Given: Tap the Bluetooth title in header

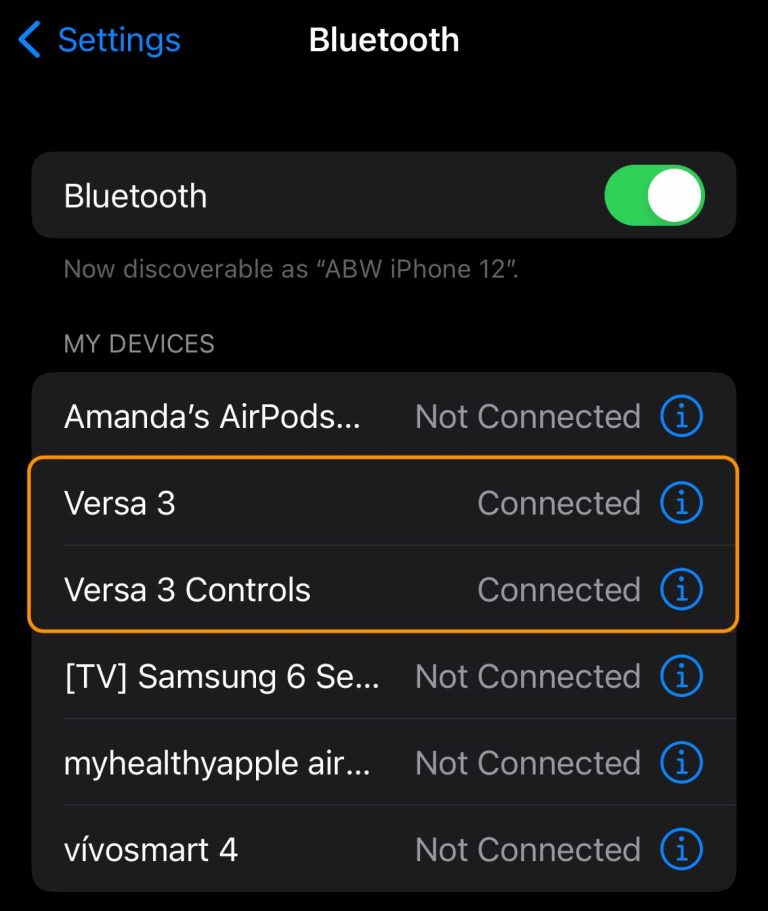Looking at the screenshot, I should point(384,40).
